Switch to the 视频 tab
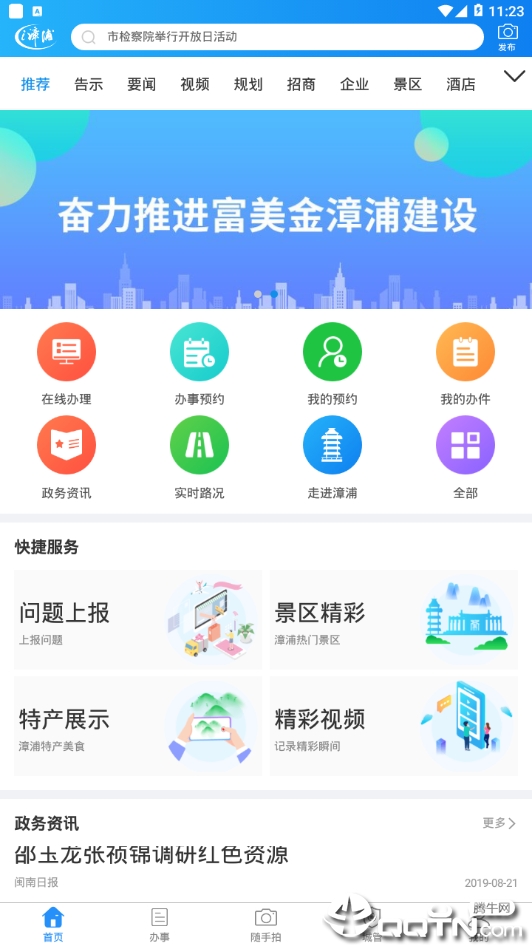Screen dimensions: 532x946 click(x=195, y=84)
